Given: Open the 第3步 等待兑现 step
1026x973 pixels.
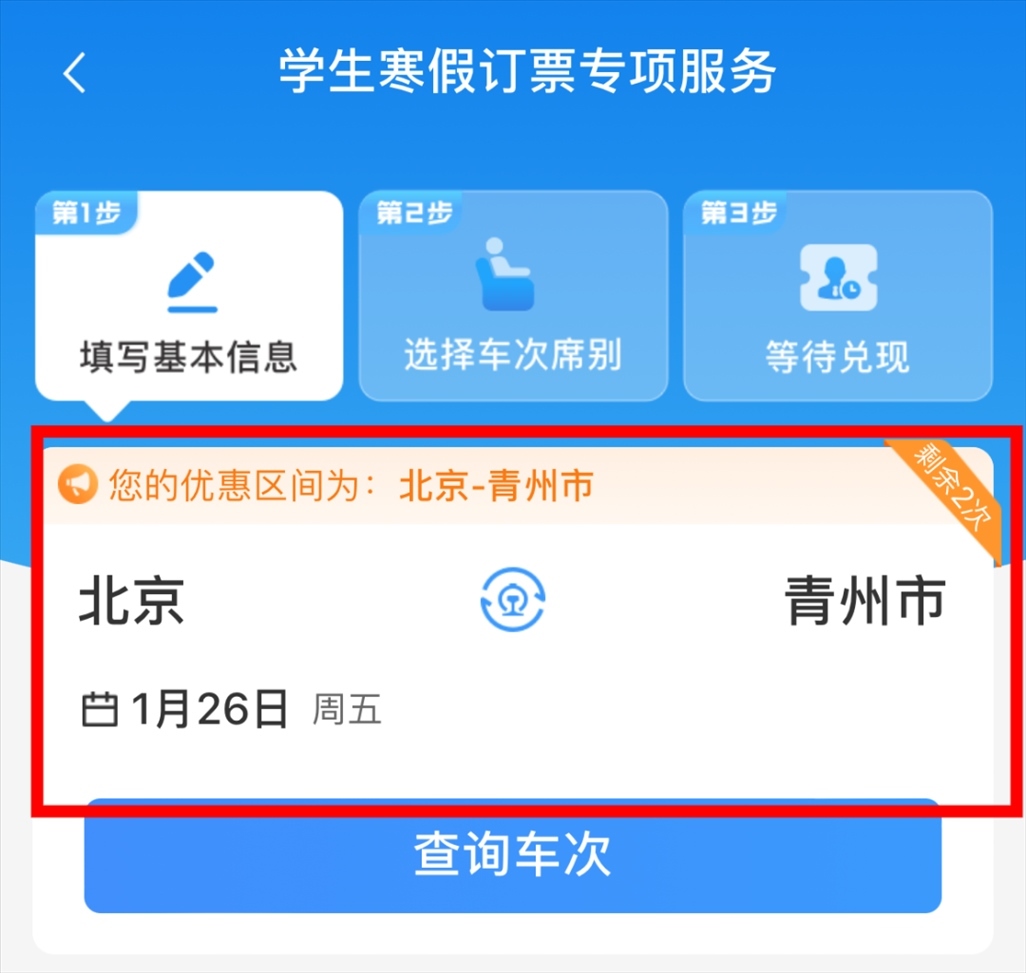Looking at the screenshot, I should (x=838, y=296).
